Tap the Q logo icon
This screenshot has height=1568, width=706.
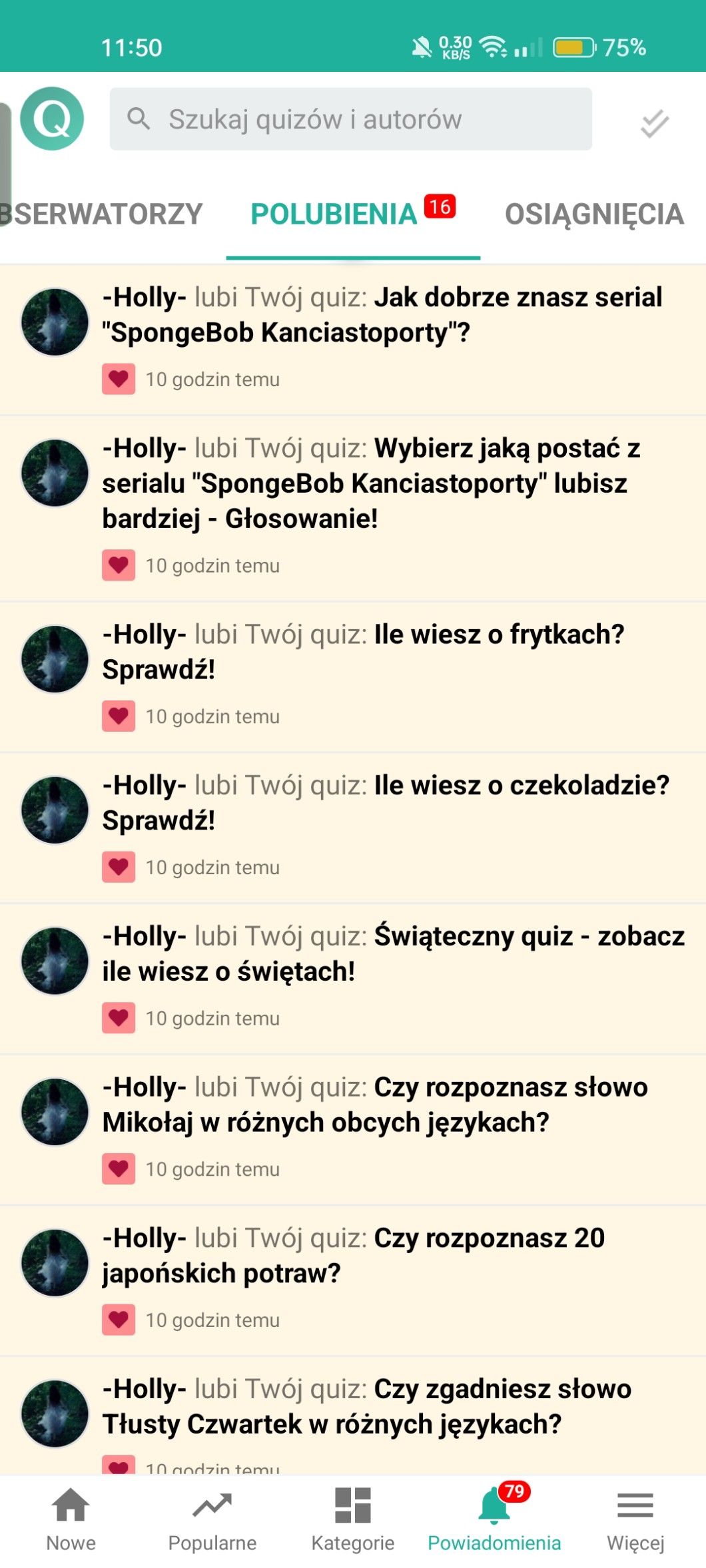point(52,119)
